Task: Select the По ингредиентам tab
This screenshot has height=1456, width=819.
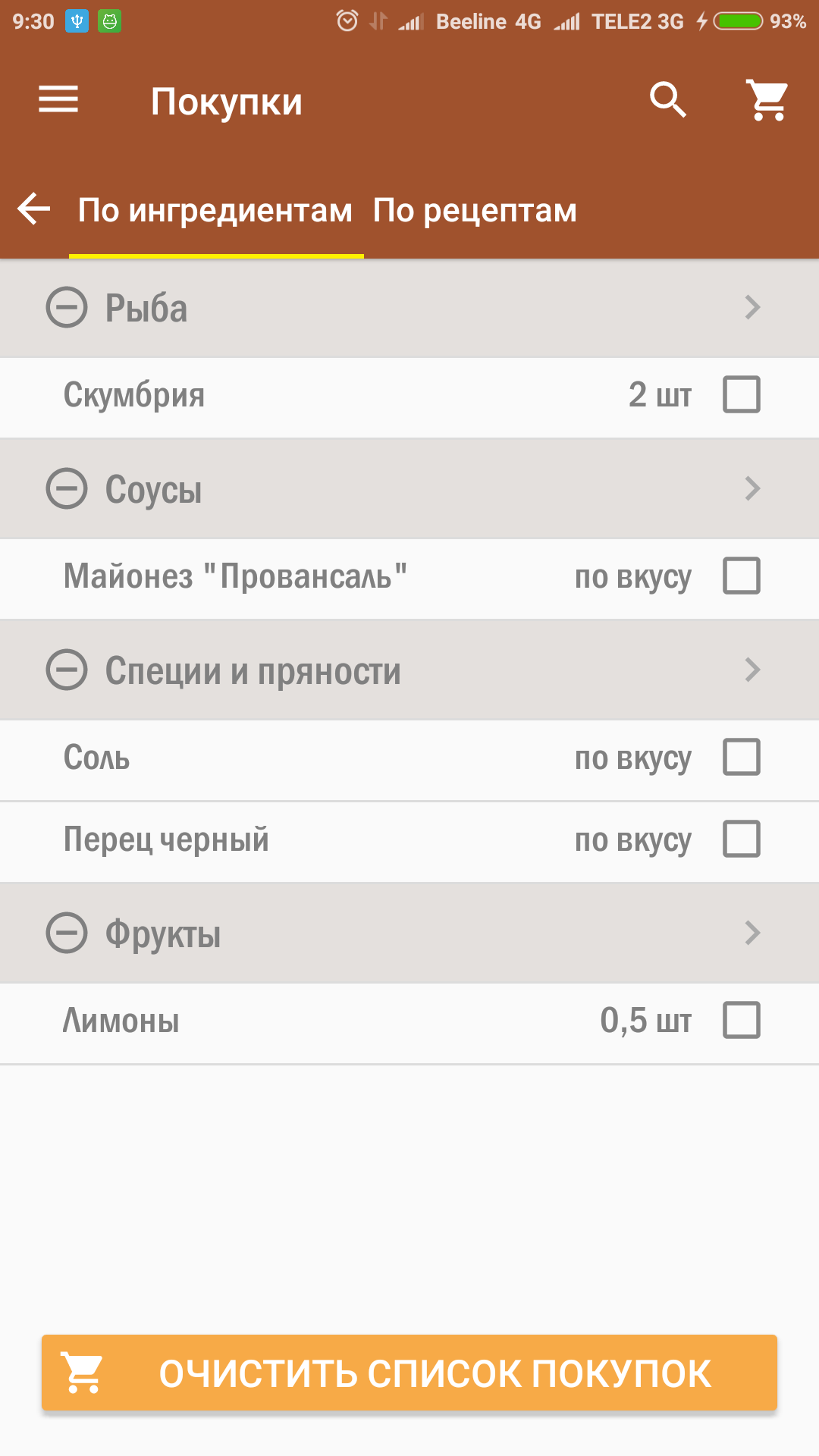Action: tap(215, 211)
